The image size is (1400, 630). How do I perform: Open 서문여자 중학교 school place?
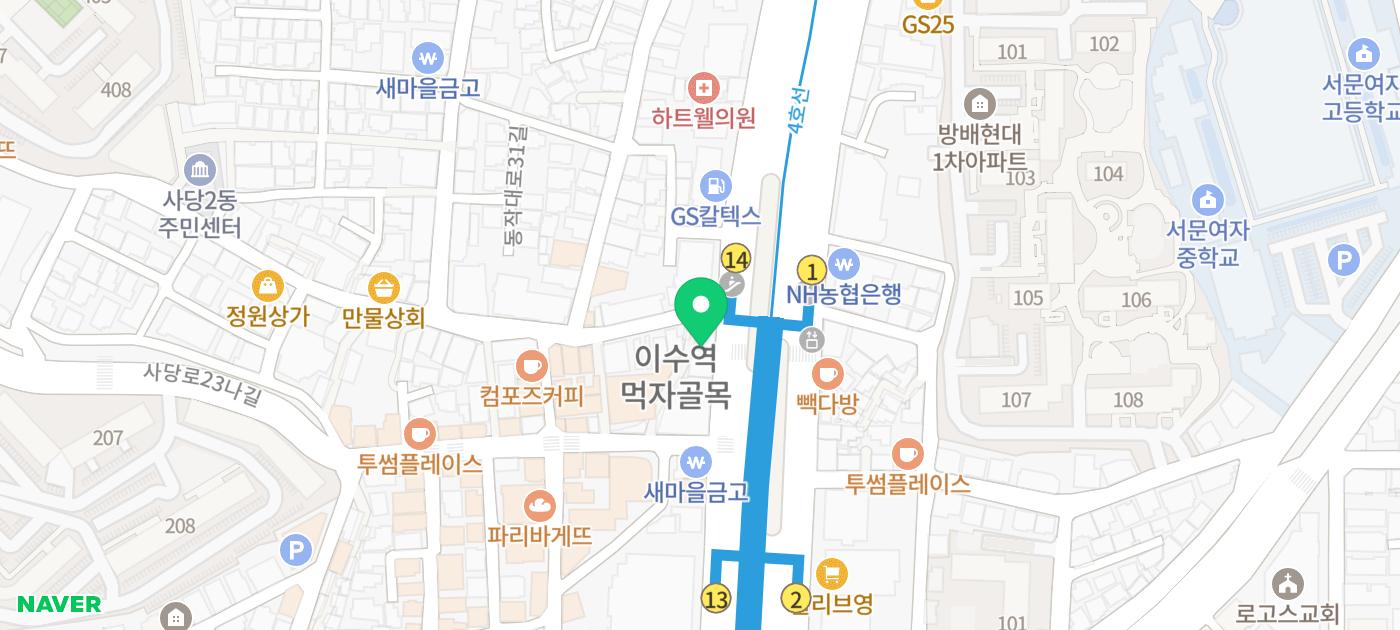[1208, 199]
